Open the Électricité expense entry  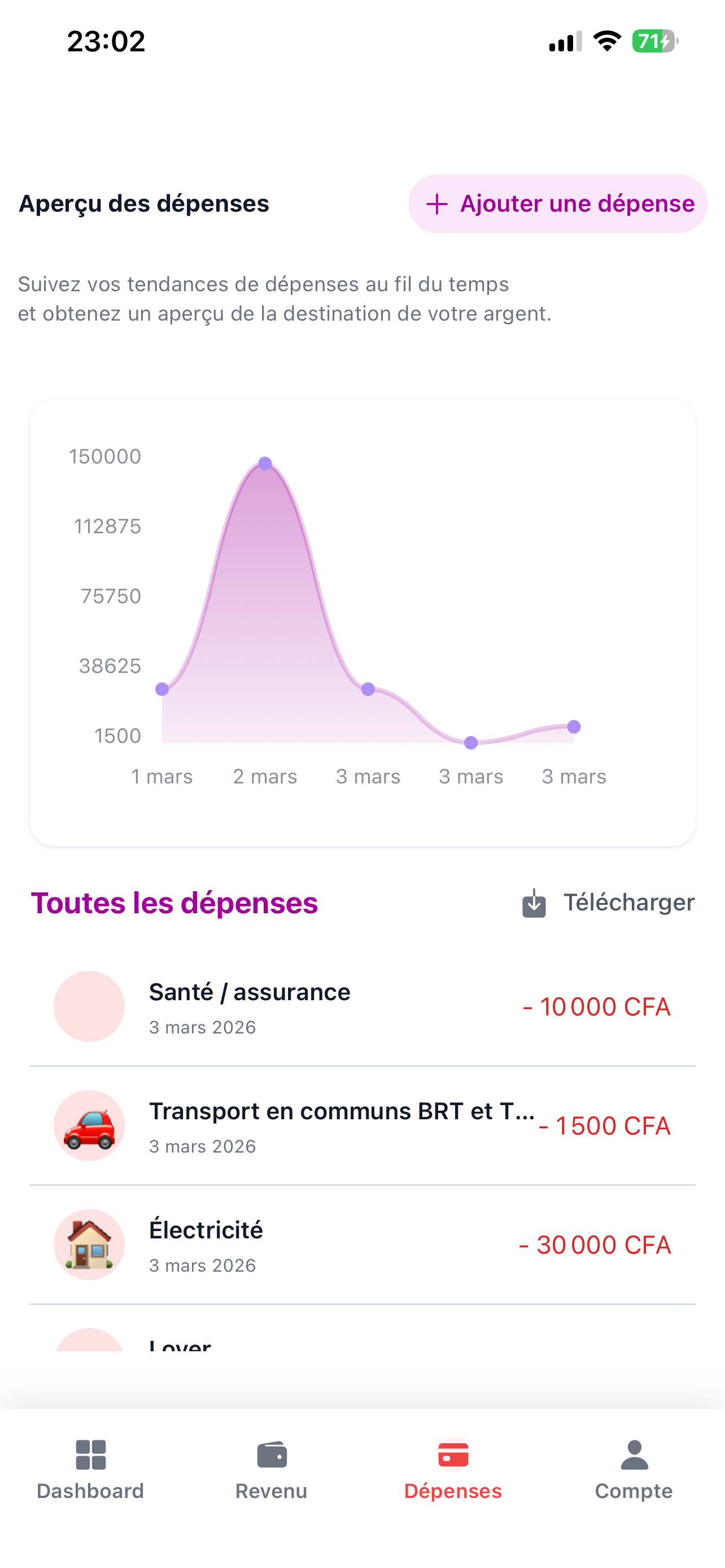pos(363,1245)
